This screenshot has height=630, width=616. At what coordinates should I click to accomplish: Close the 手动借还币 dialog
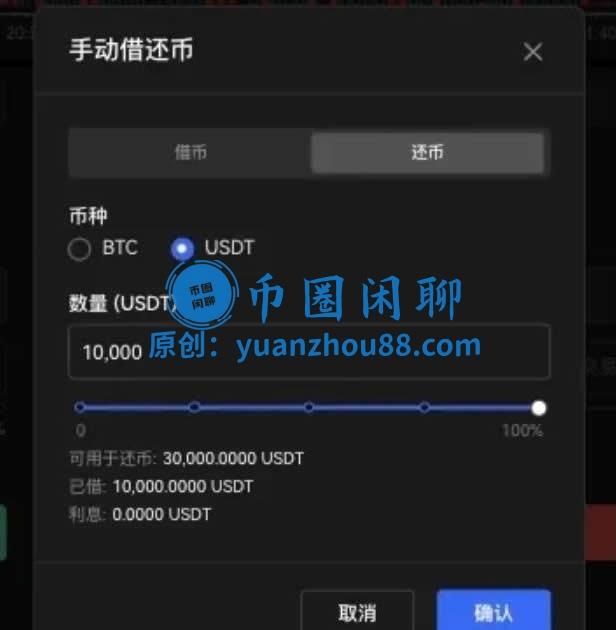[533, 52]
